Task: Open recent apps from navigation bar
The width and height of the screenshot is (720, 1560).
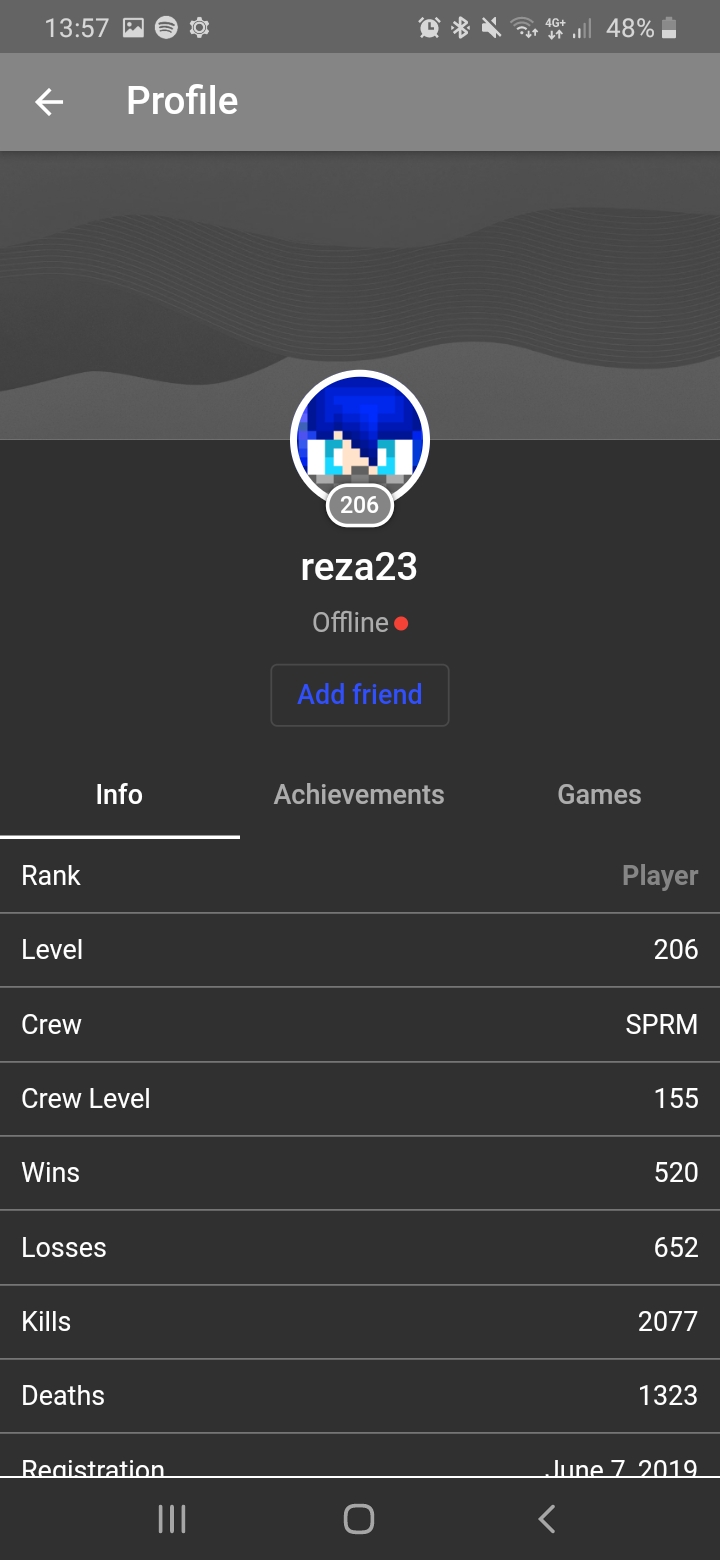Action: point(172,1519)
